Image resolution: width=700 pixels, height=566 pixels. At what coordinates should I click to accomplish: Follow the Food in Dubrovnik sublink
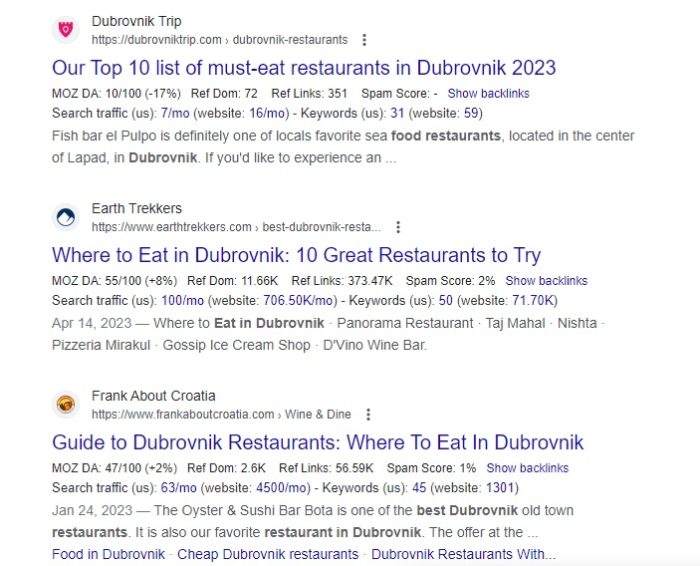[108, 554]
